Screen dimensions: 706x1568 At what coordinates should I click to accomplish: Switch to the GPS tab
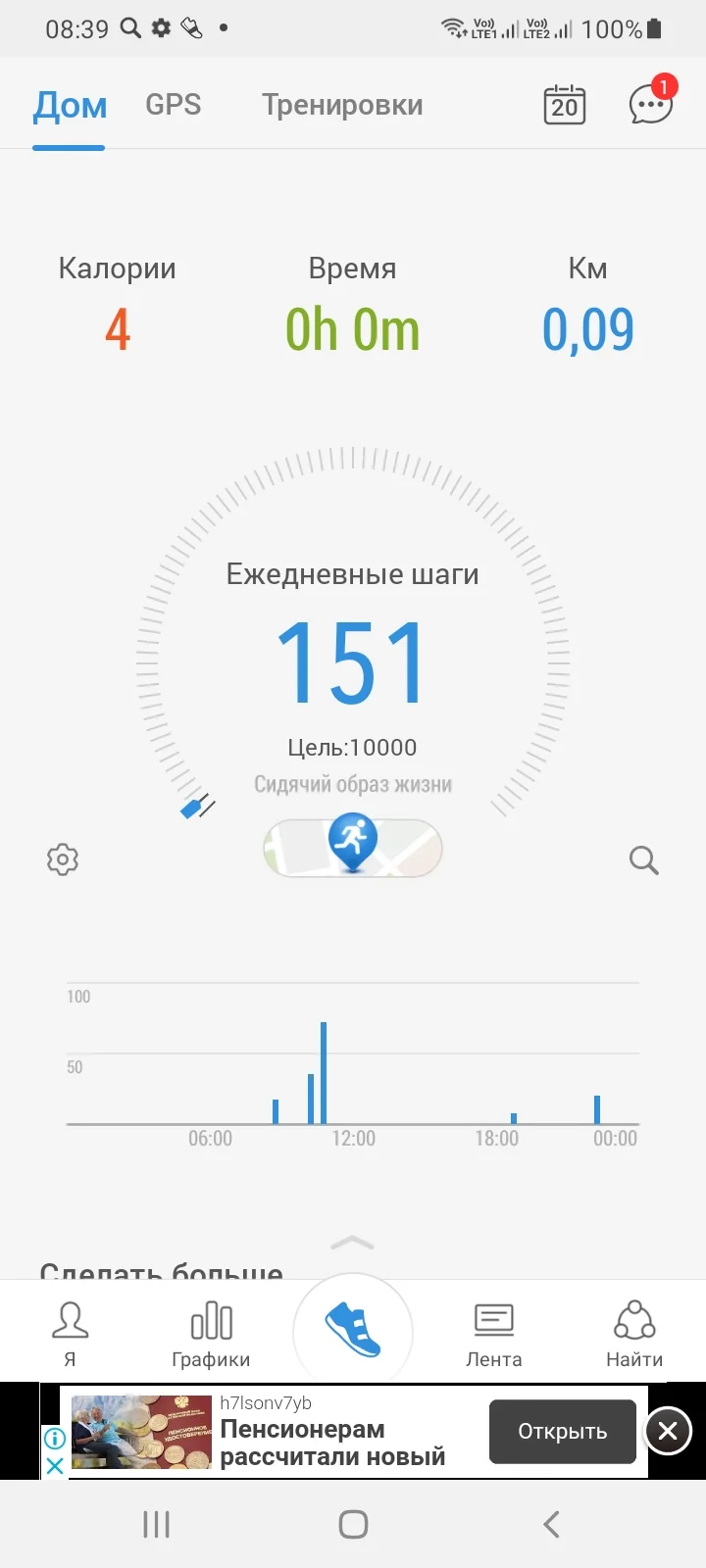pos(173,105)
